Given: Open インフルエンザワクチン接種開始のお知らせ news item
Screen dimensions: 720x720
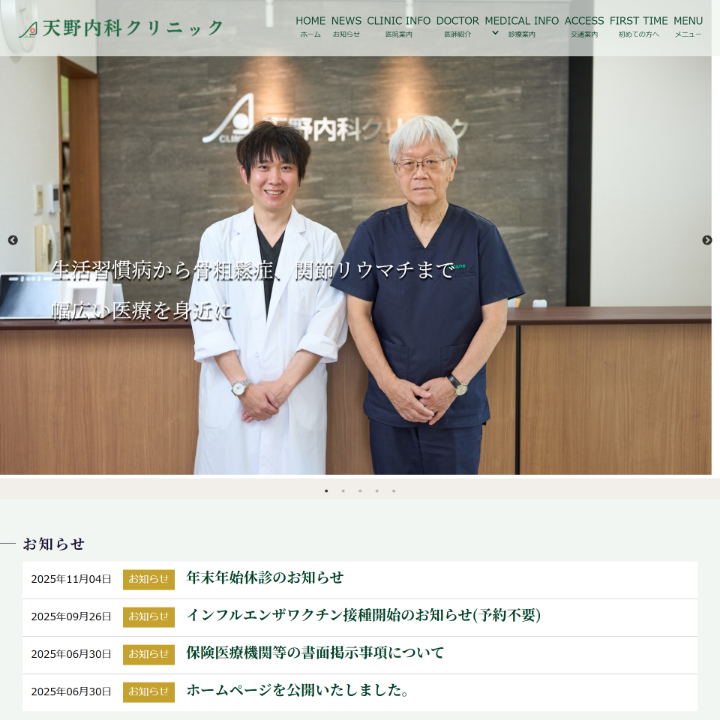Looking at the screenshot, I should pyautogui.click(x=363, y=616).
